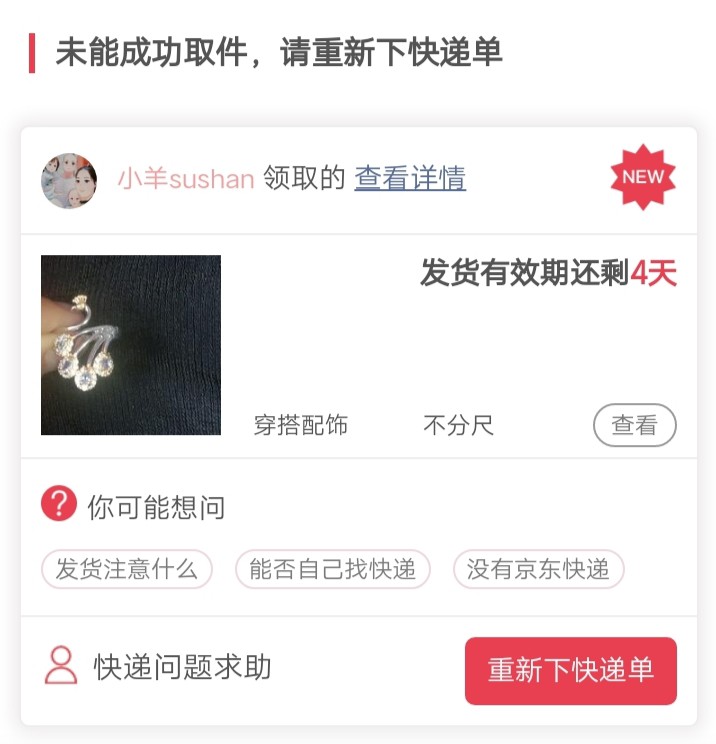This screenshot has width=716, height=744.
Task: Select the 发货注意什么 question chip
Action: pos(126,569)
